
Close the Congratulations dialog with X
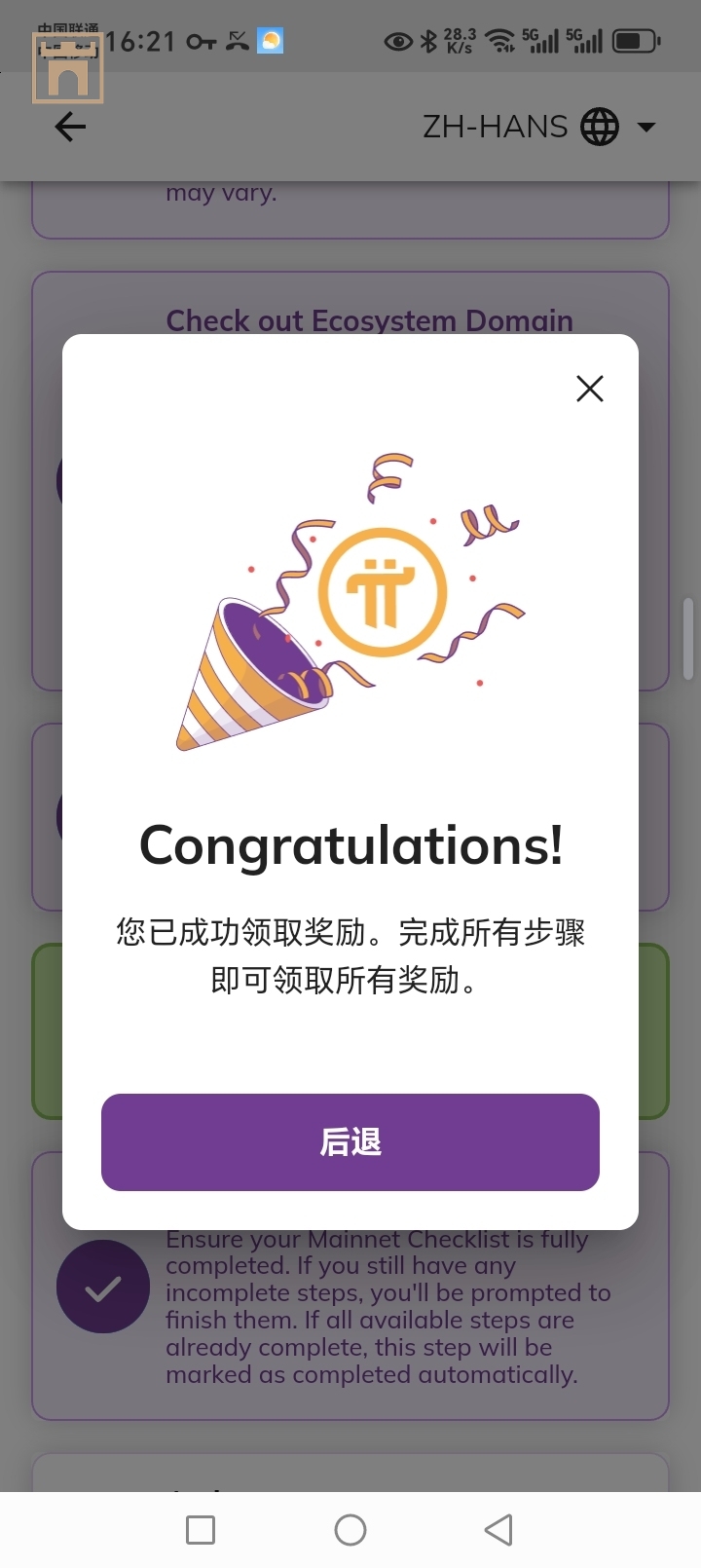coord(590,389)
